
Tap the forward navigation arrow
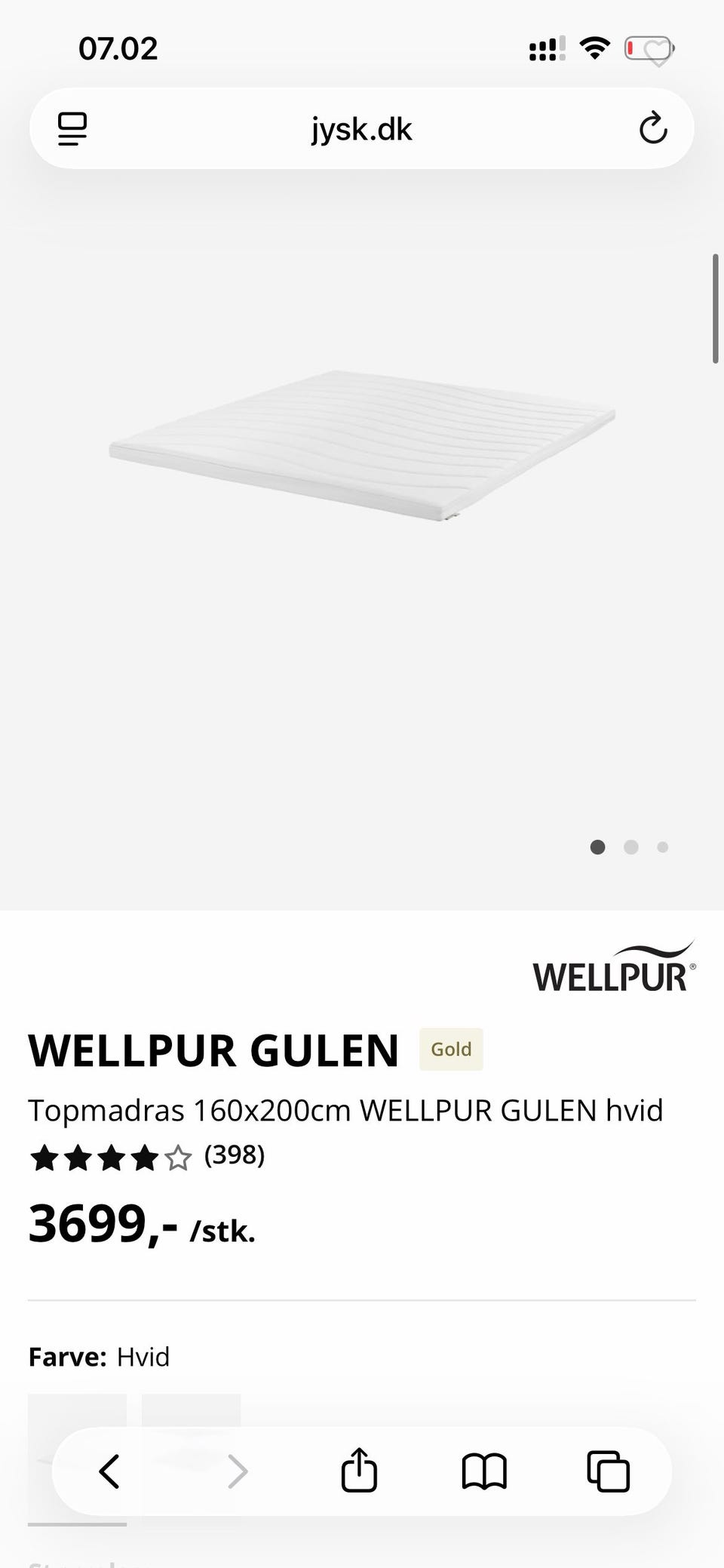[x=238, y=1470]
